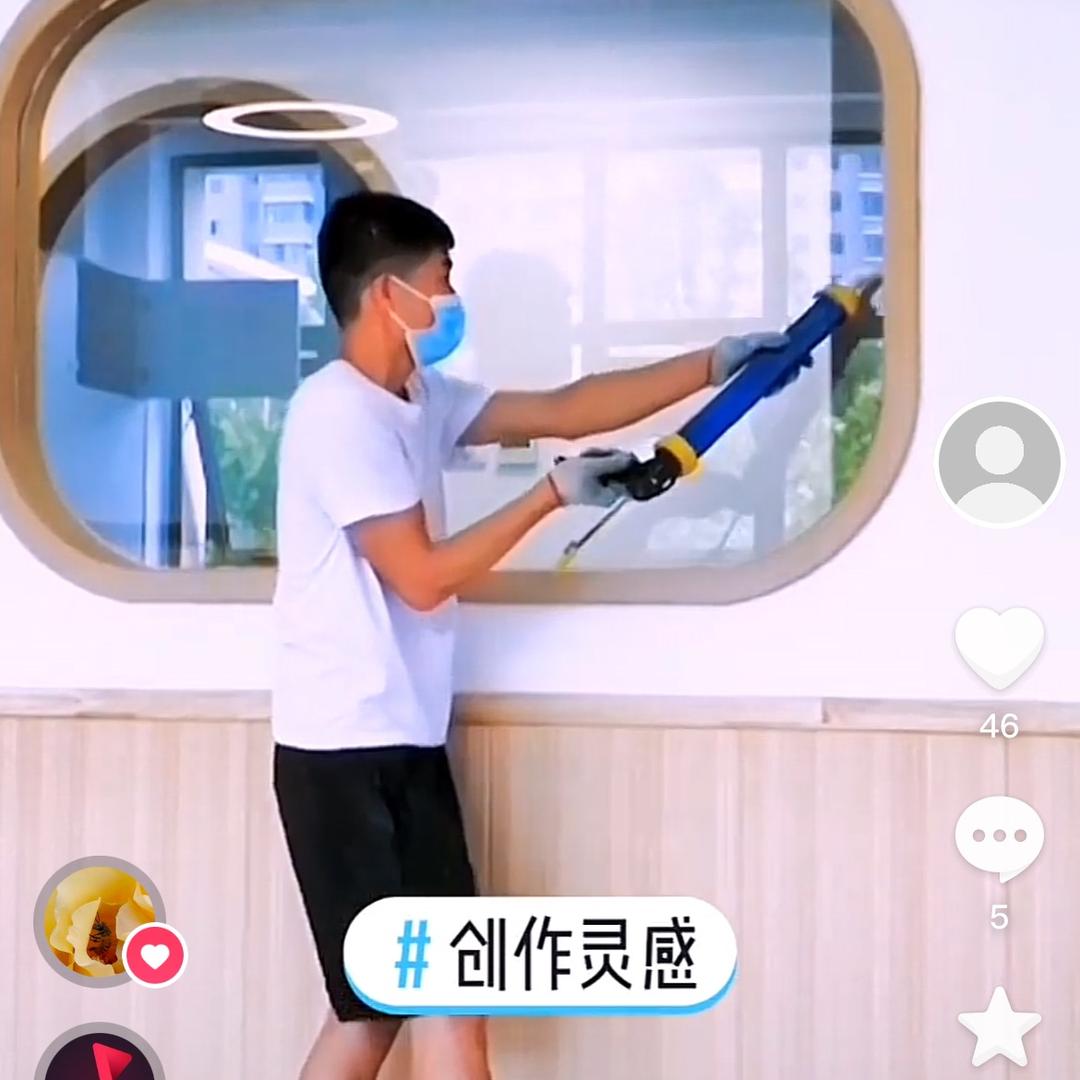
Task: Open the #创作灵感 hashtag chip
Action: coord(540,955)
